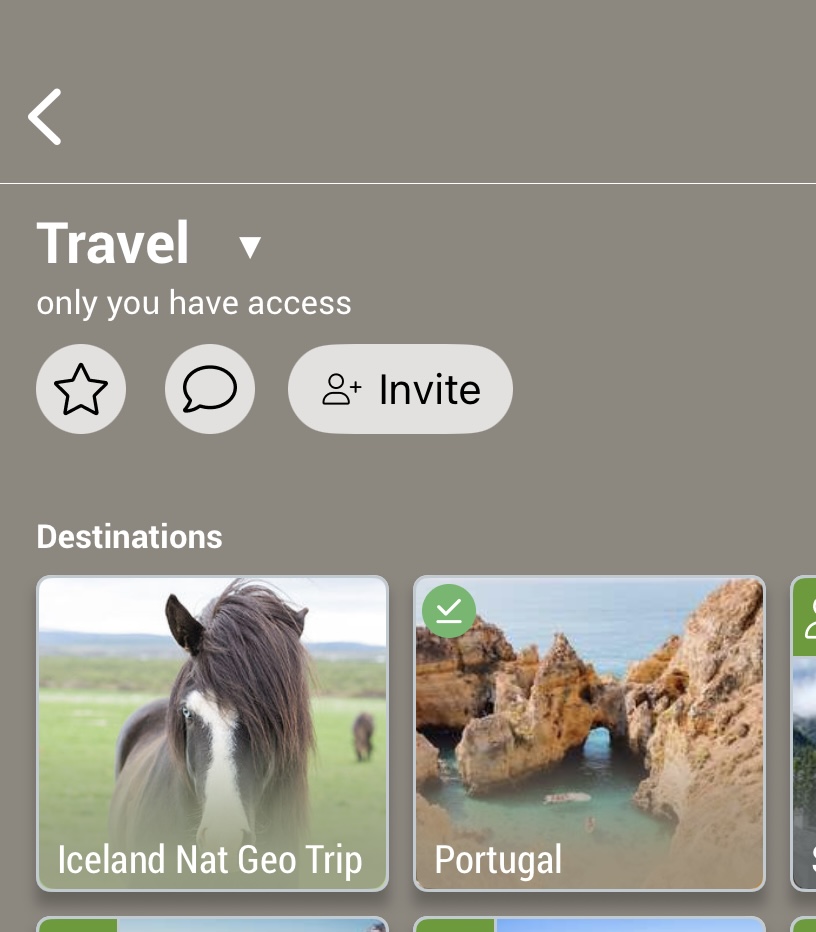Screen dimensions: 816x932
Task: Tap Invite to add people
Action: [x=400, y=389]
